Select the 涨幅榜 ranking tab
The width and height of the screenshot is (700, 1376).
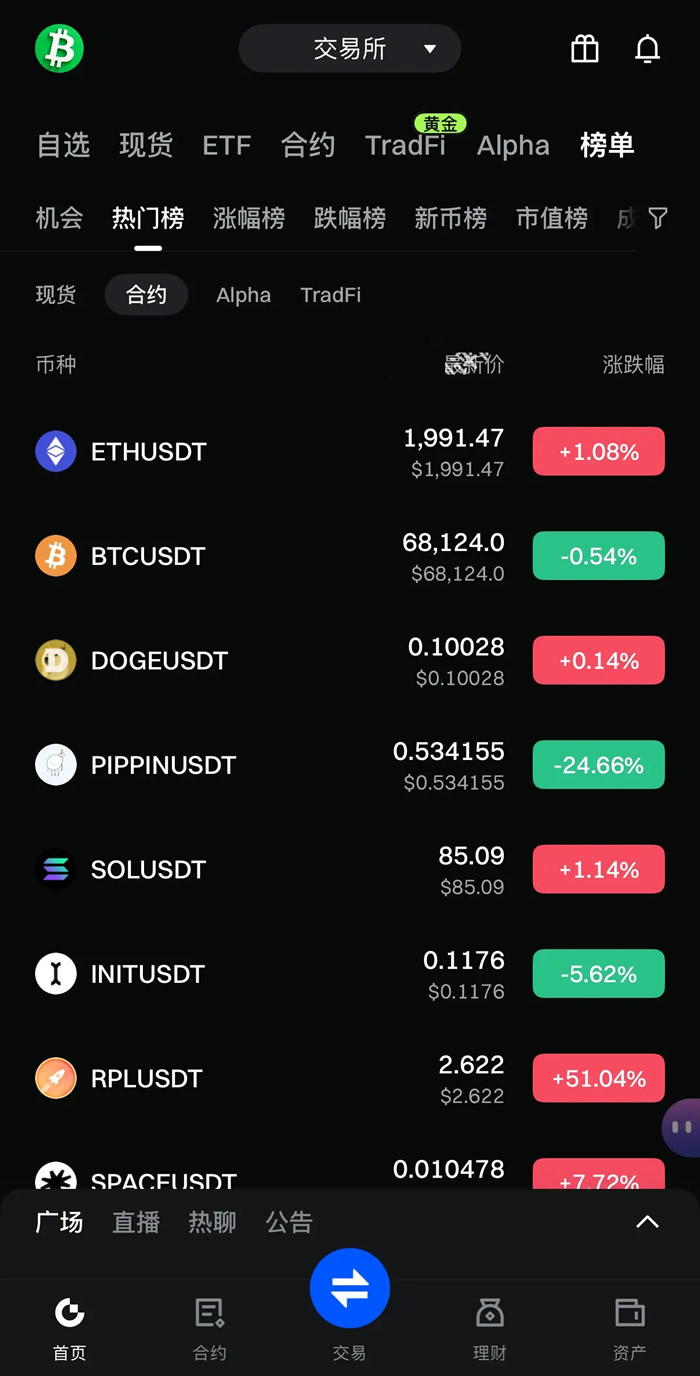click(249, 218)
